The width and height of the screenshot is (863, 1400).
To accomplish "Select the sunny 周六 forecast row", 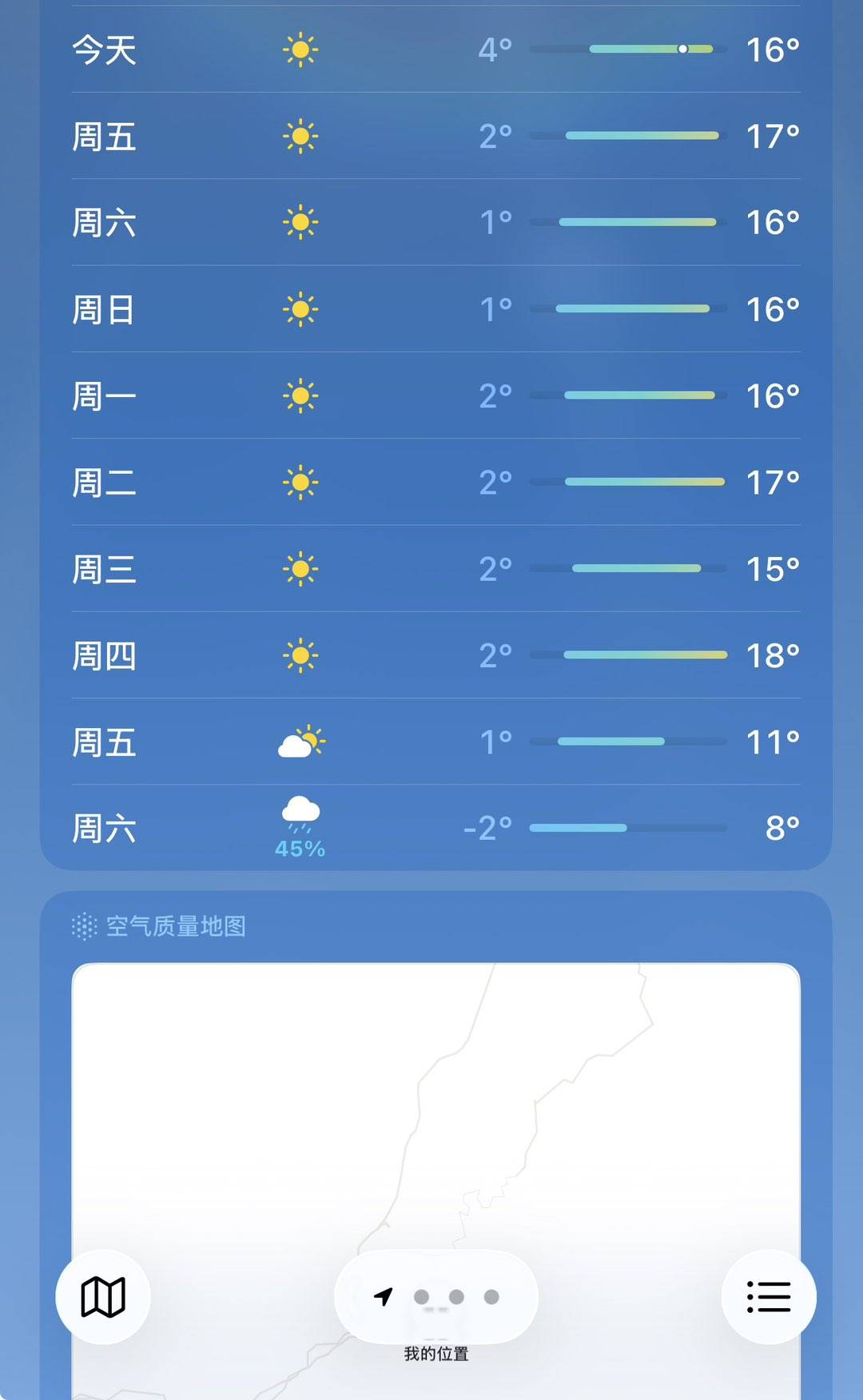I will pyautogui.click(x=435, y=222).
